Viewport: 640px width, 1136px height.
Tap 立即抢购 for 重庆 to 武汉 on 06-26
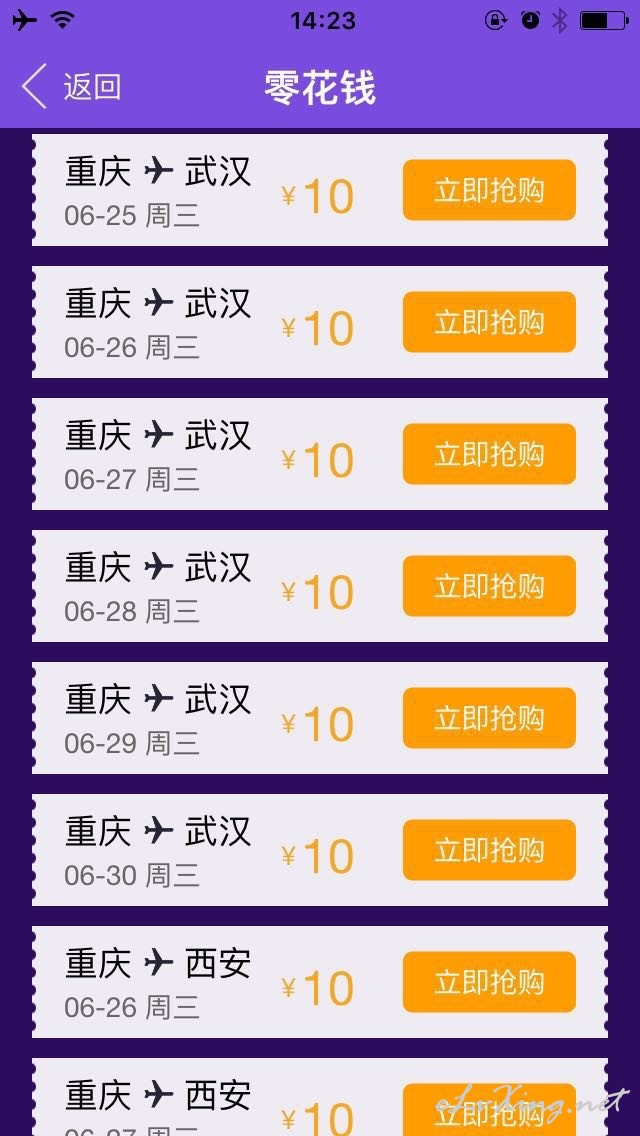(x=489, y=322)
